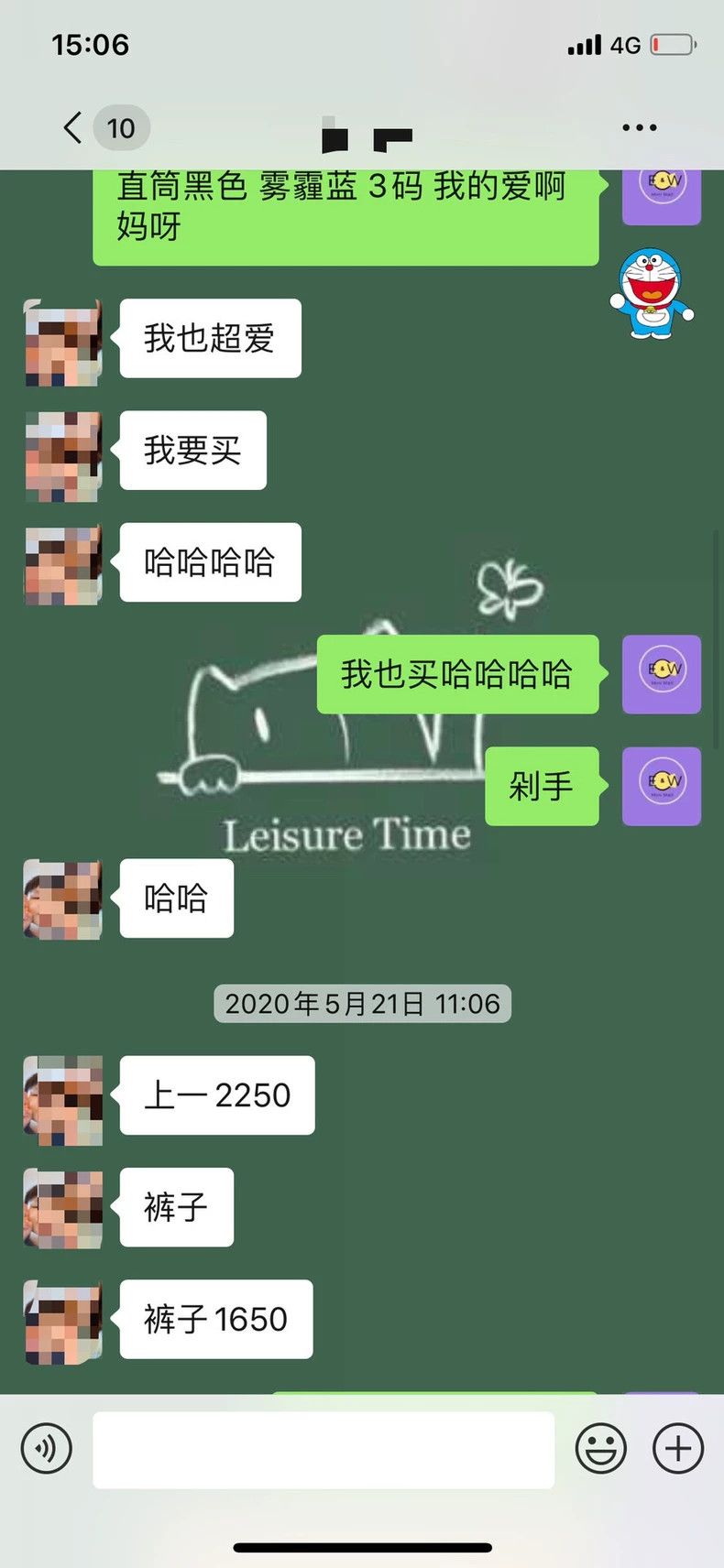Open the chat overflow menu
Viewport: 724px width, 1568px height.
[639, 127]
